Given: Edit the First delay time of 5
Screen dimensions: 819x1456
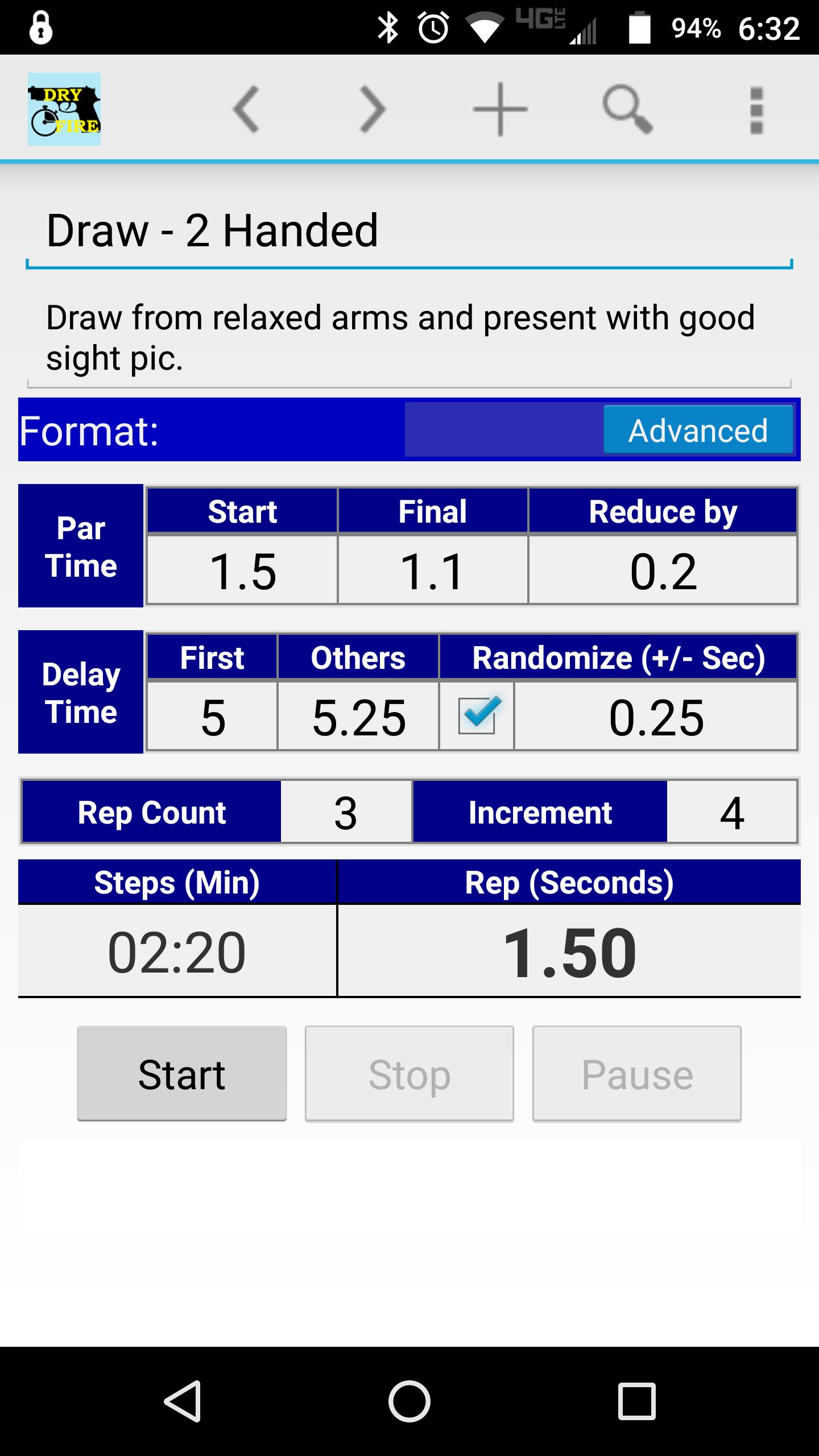Looking at the screenshot, I should [x=211, y=718].
